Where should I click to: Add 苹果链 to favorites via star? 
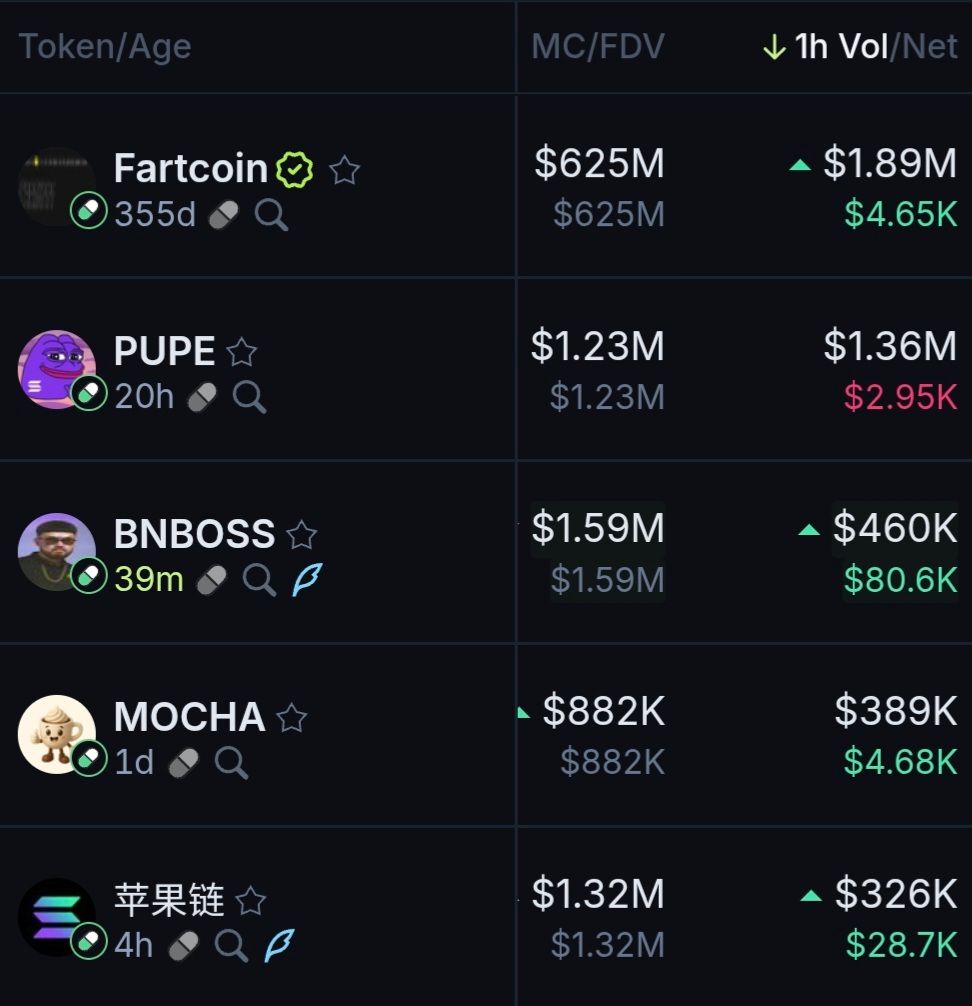click(250, 901)
